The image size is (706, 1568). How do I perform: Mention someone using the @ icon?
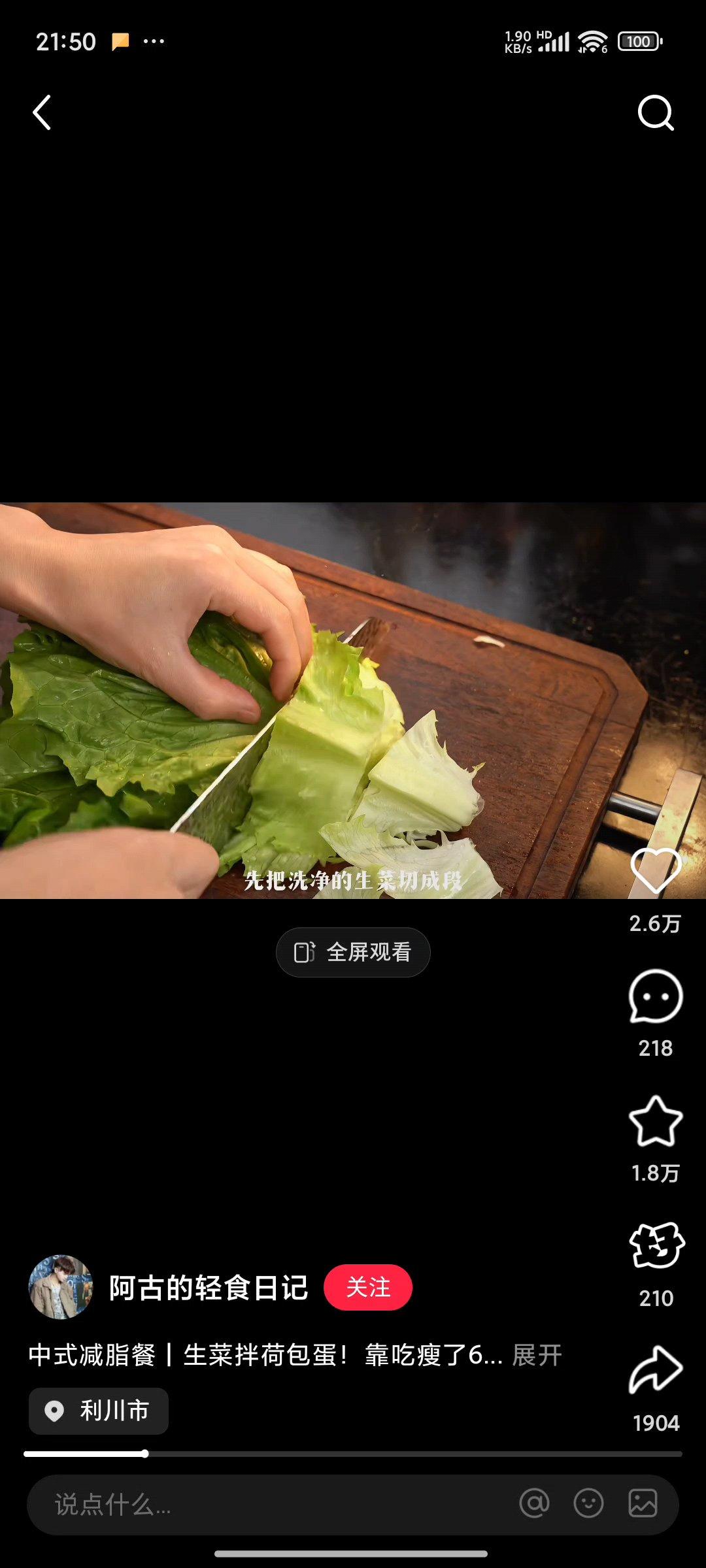pos(534,1503)
